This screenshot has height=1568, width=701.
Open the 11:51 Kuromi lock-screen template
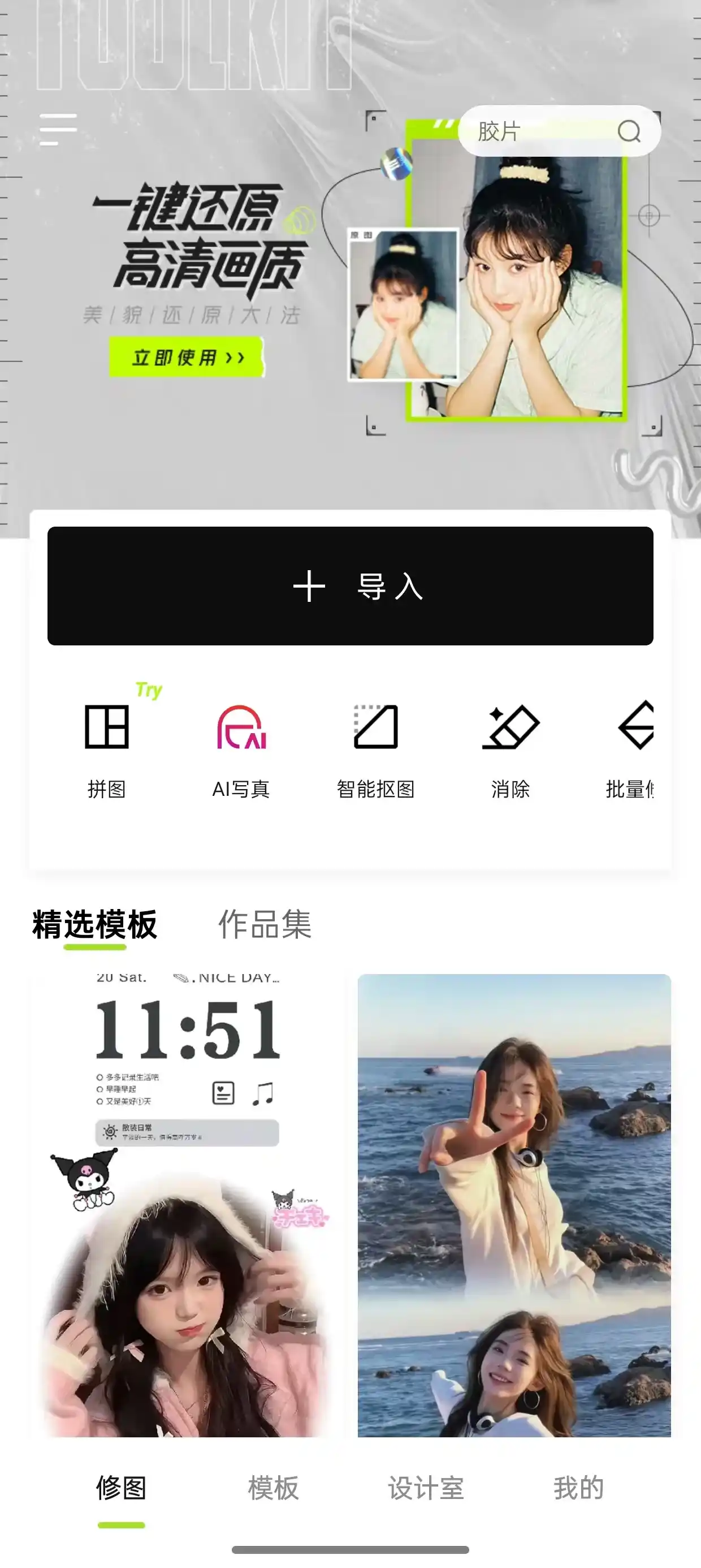[188, 1205]
